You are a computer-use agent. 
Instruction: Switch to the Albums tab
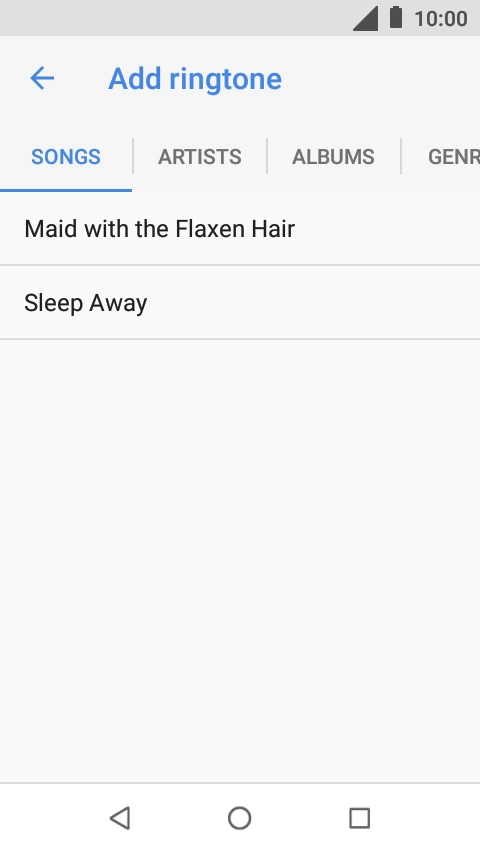tap(333, 157)
